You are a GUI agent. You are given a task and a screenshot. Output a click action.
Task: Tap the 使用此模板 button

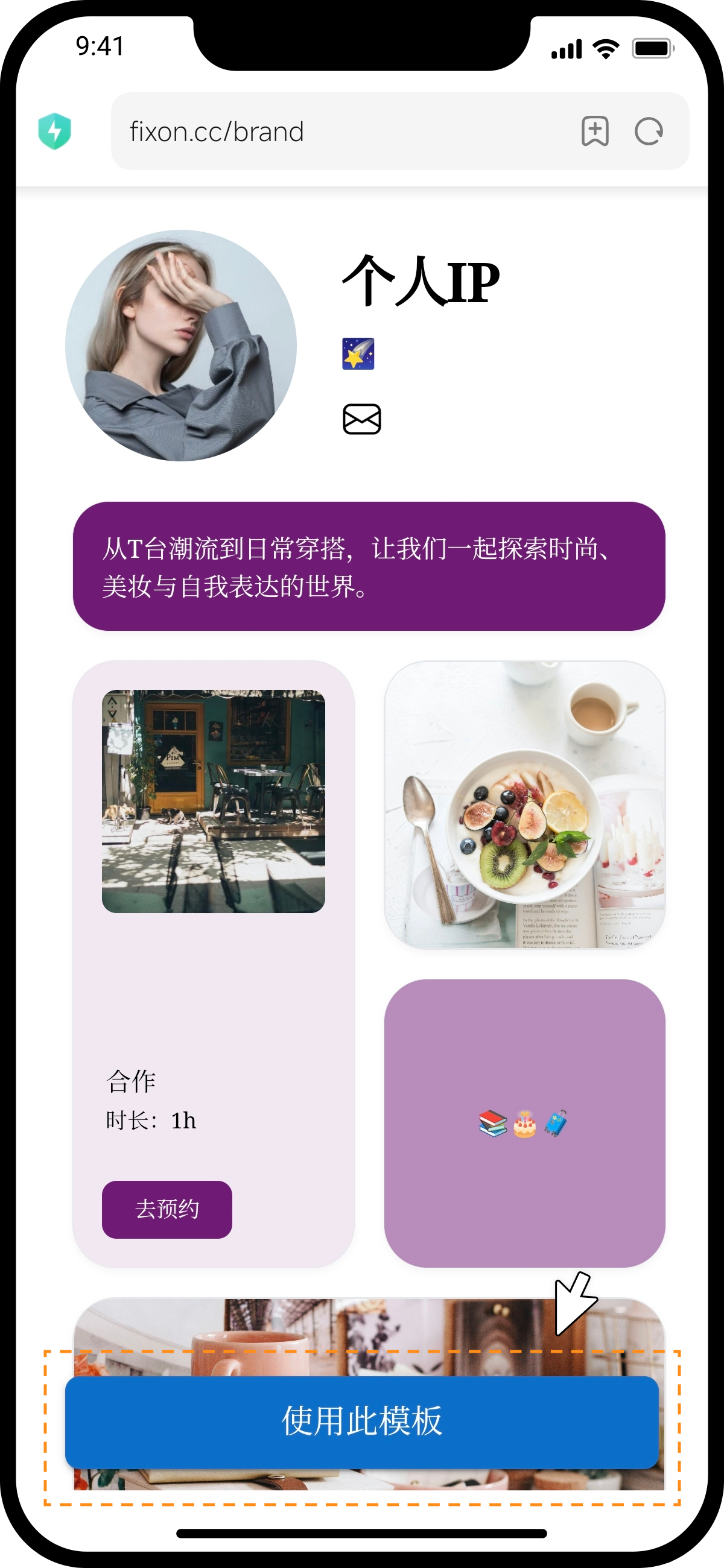[361, 1422]
